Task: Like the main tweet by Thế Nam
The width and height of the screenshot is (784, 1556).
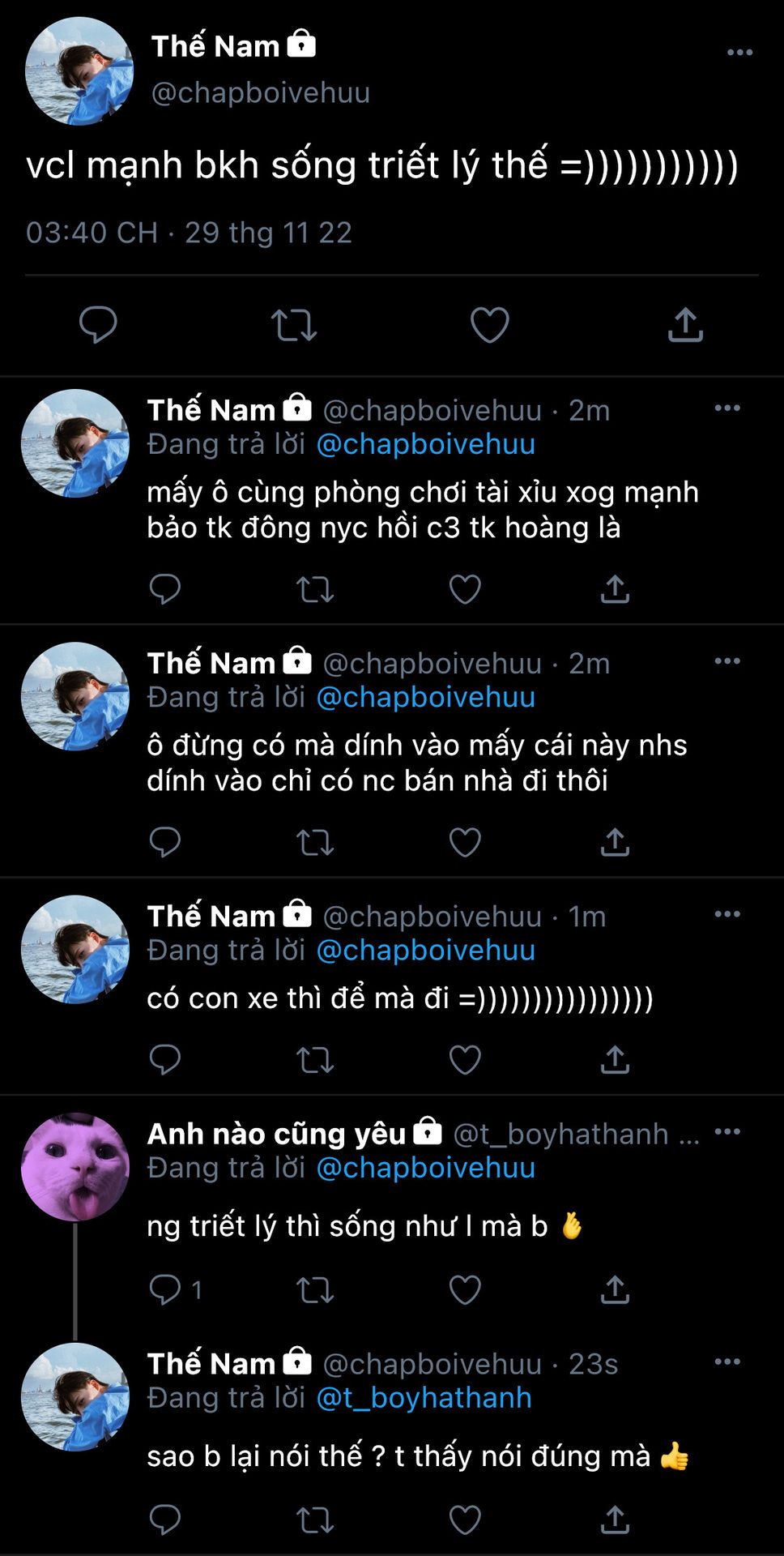Action: click(x=489, y=325)
